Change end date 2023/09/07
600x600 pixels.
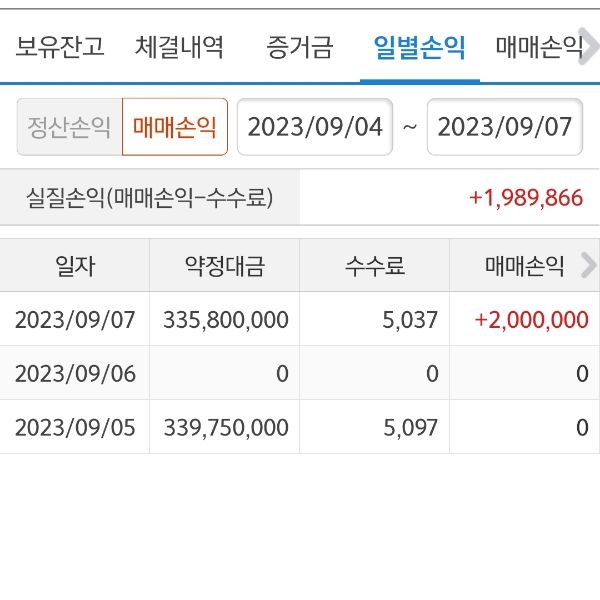505,127
